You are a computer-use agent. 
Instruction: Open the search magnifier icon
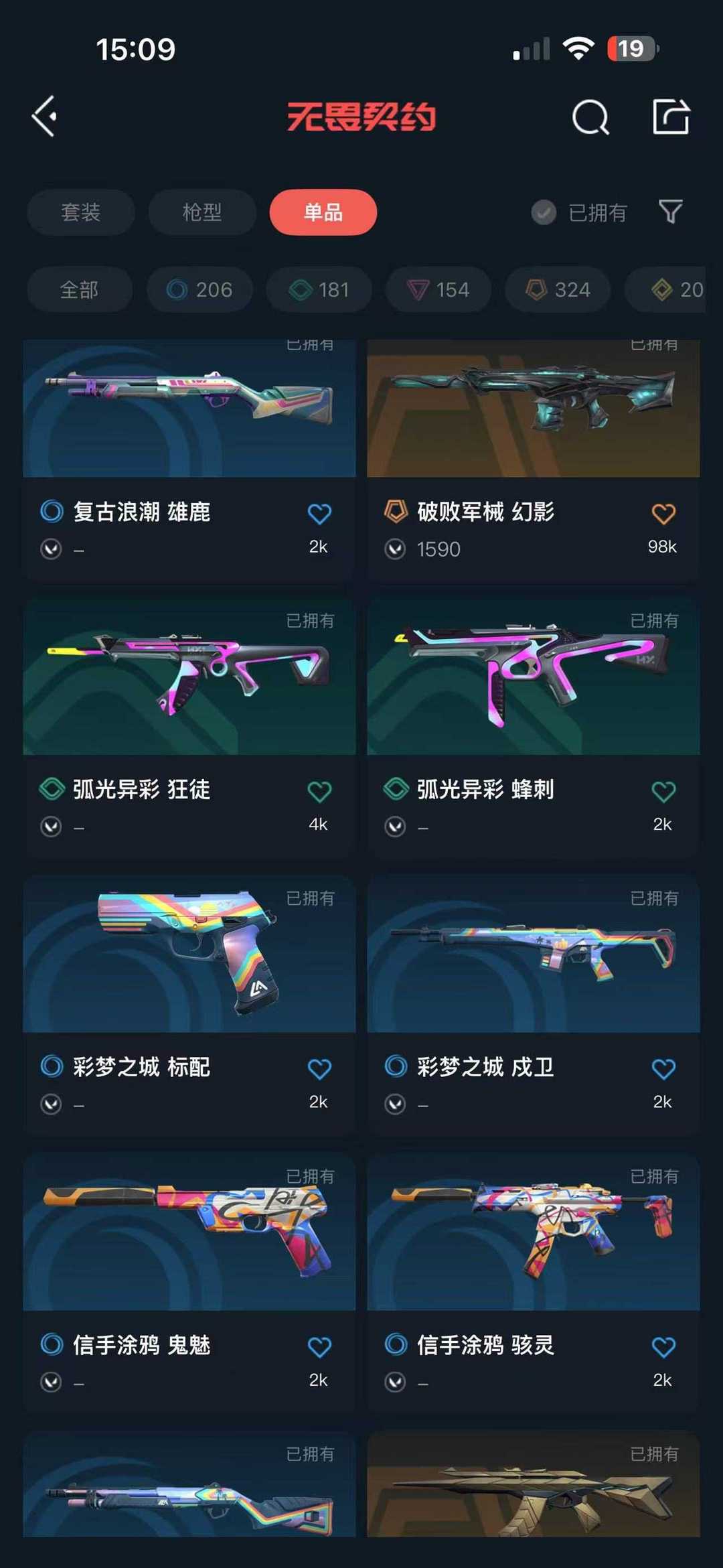tap(590, 117)
